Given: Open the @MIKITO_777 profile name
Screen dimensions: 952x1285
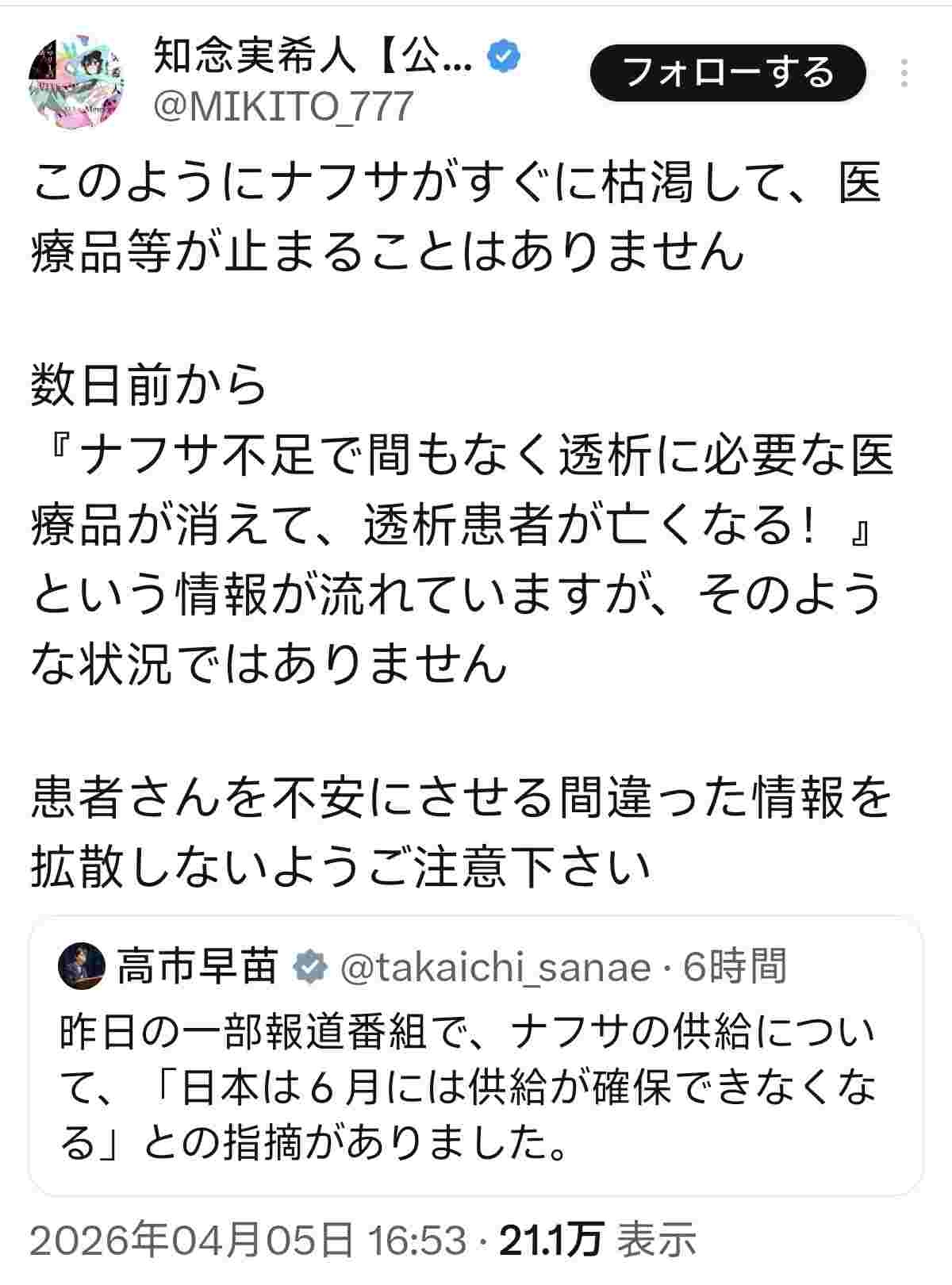Looking at the screenshot, I should [x=283, y=106].
